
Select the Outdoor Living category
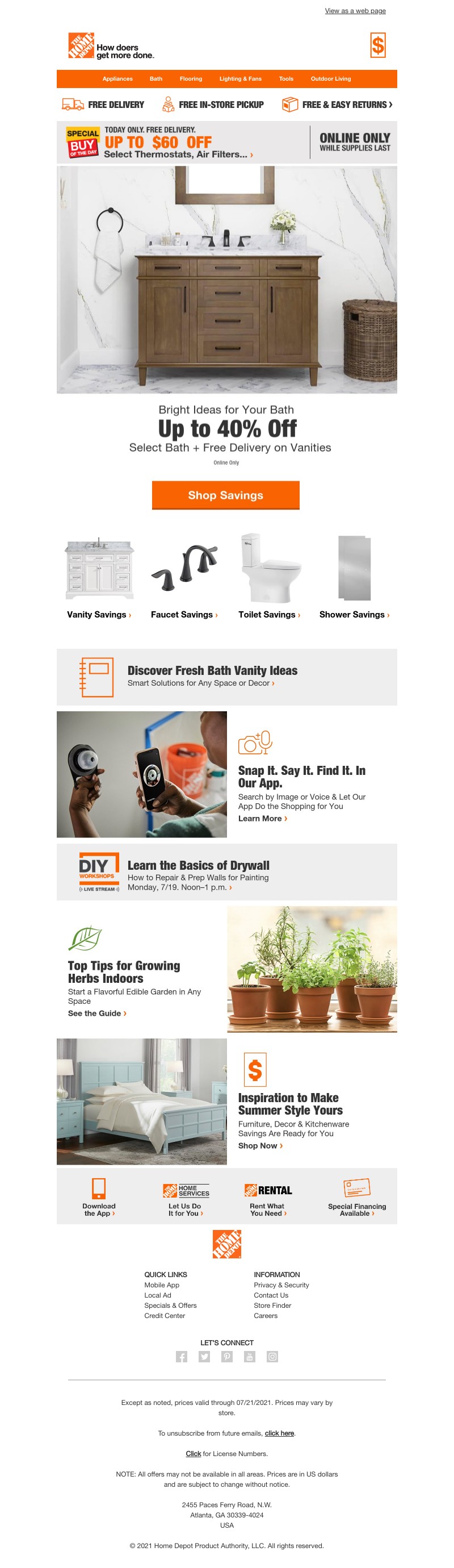point(331,79)
